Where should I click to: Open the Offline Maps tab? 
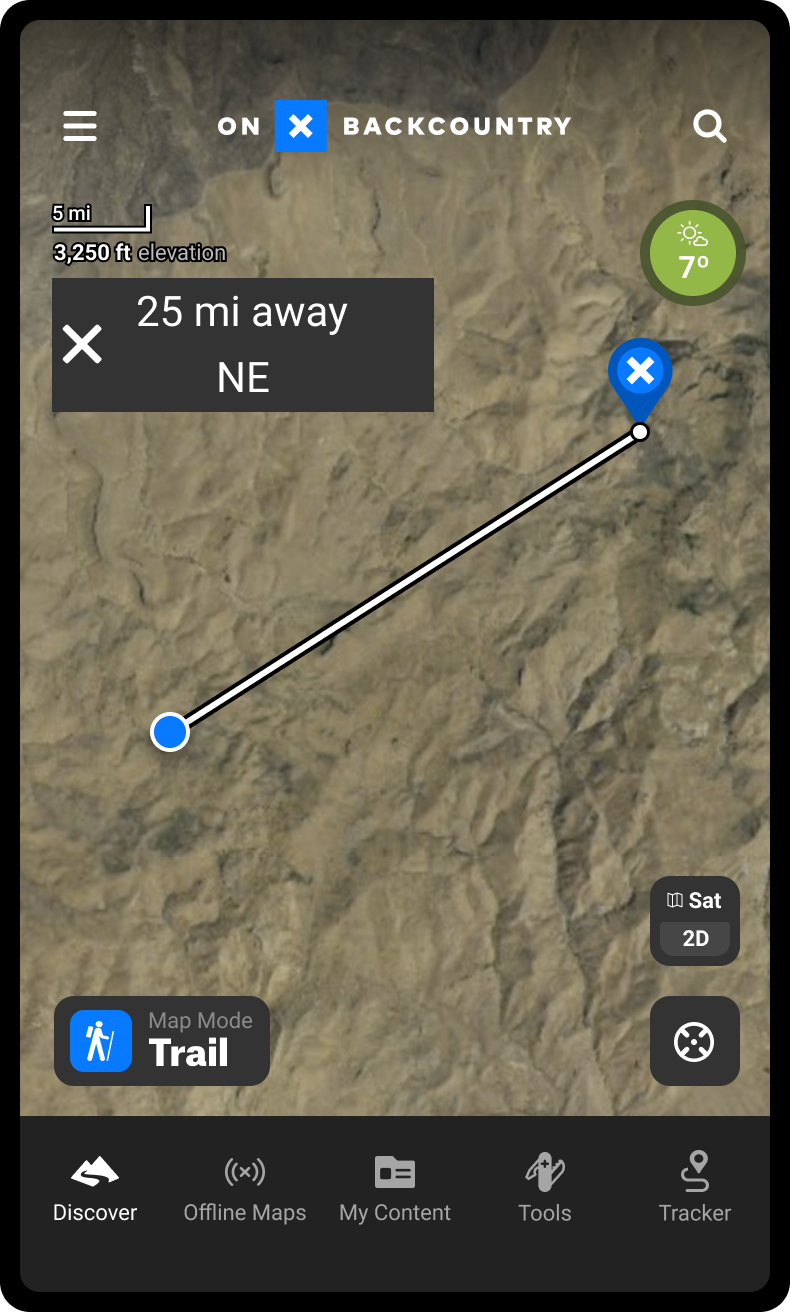point(245,1189)
